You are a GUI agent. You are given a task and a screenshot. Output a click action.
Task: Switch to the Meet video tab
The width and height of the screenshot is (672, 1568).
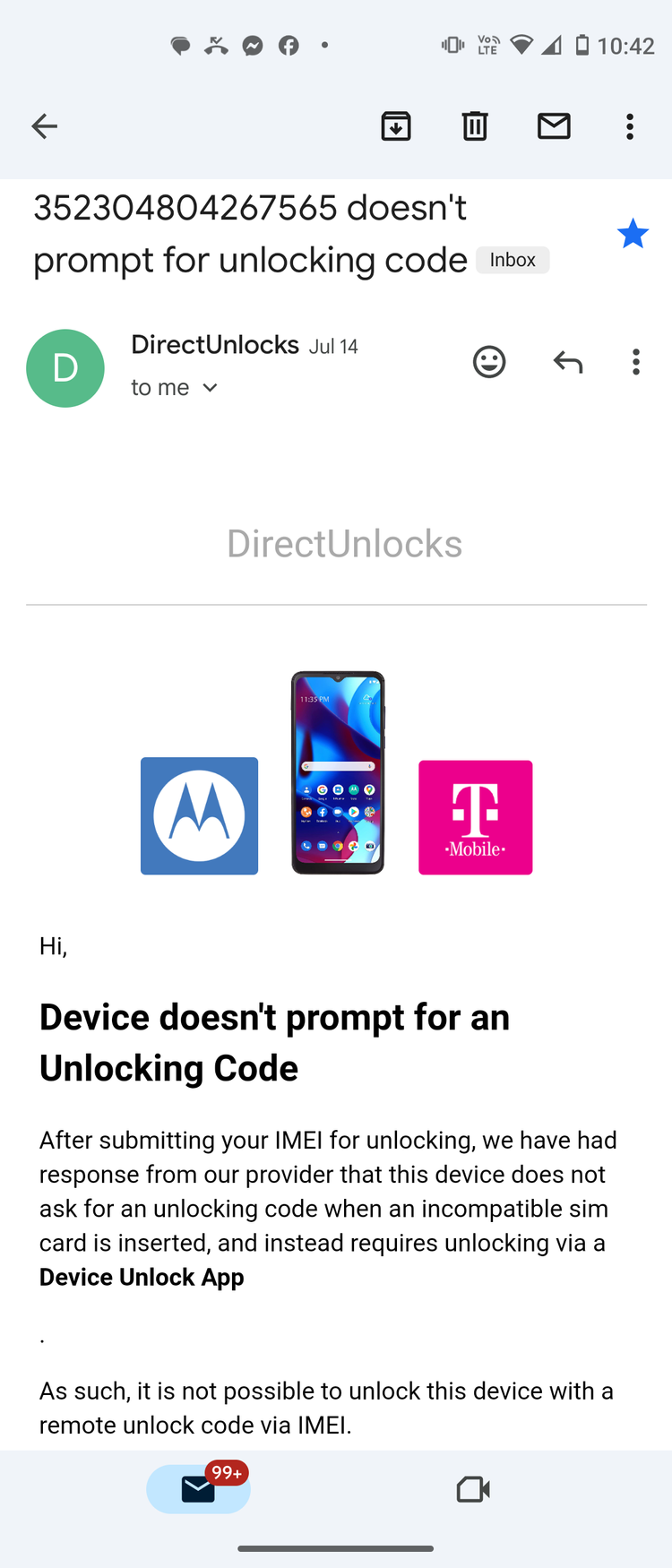[472, 1489]
